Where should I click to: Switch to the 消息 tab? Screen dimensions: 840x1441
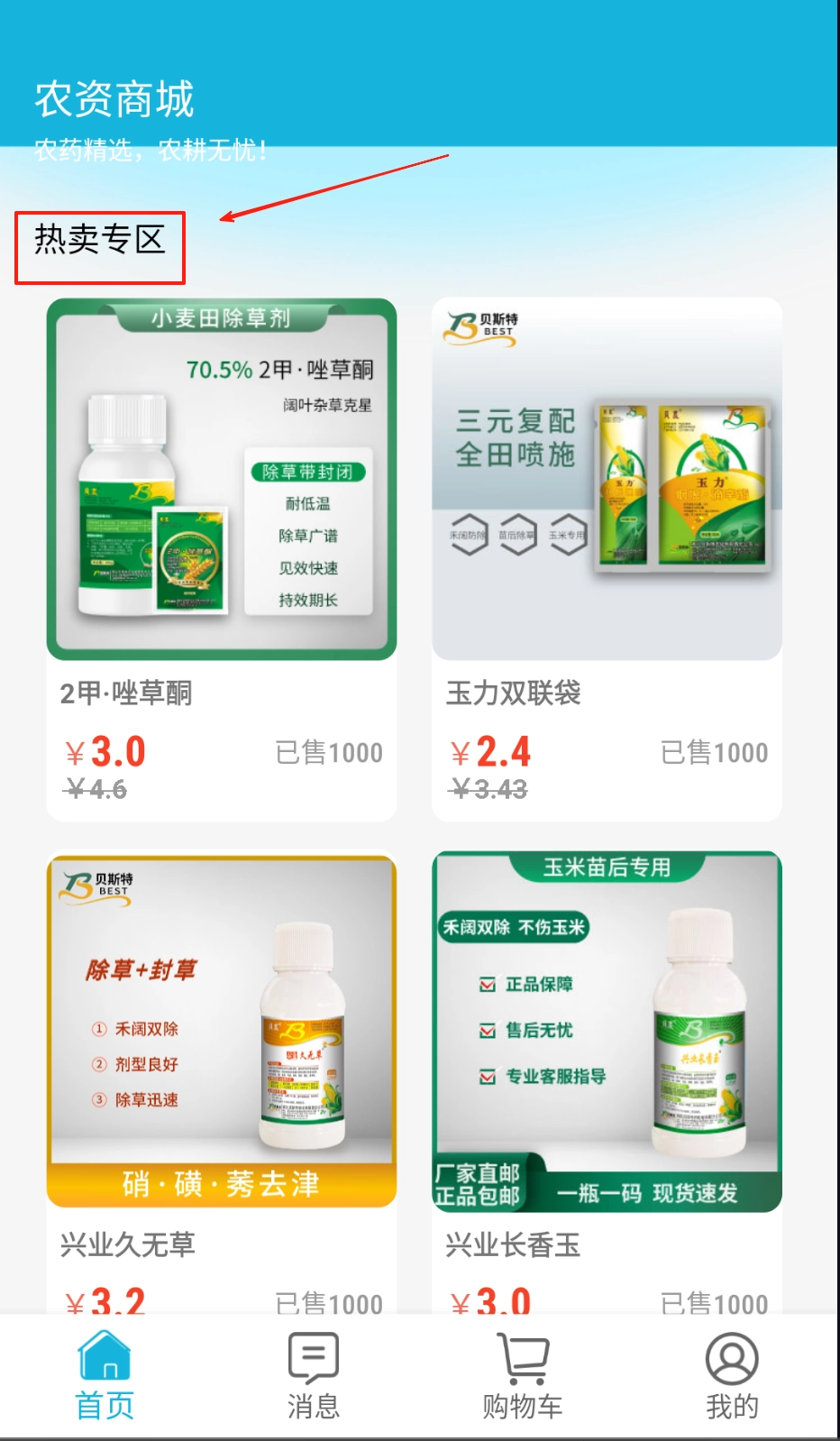point(314,1376)
